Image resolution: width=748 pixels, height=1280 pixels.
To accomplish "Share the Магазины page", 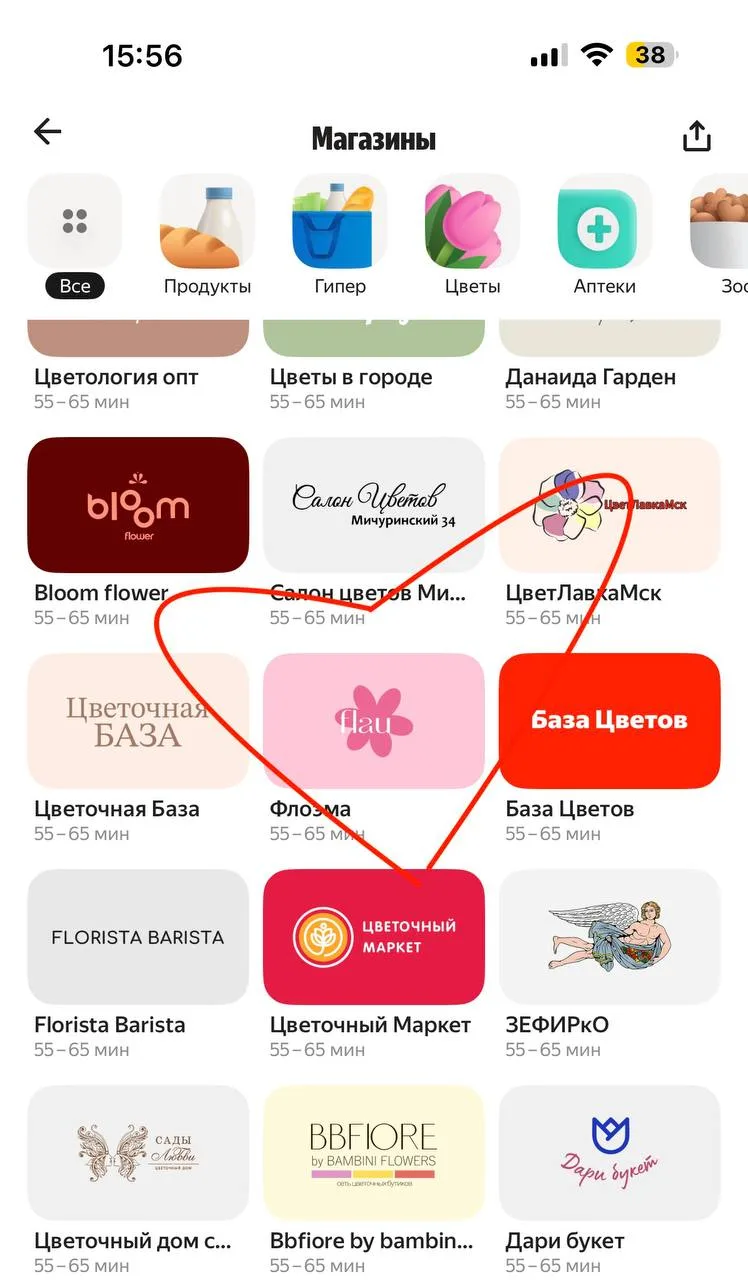I will pos(696,136).
